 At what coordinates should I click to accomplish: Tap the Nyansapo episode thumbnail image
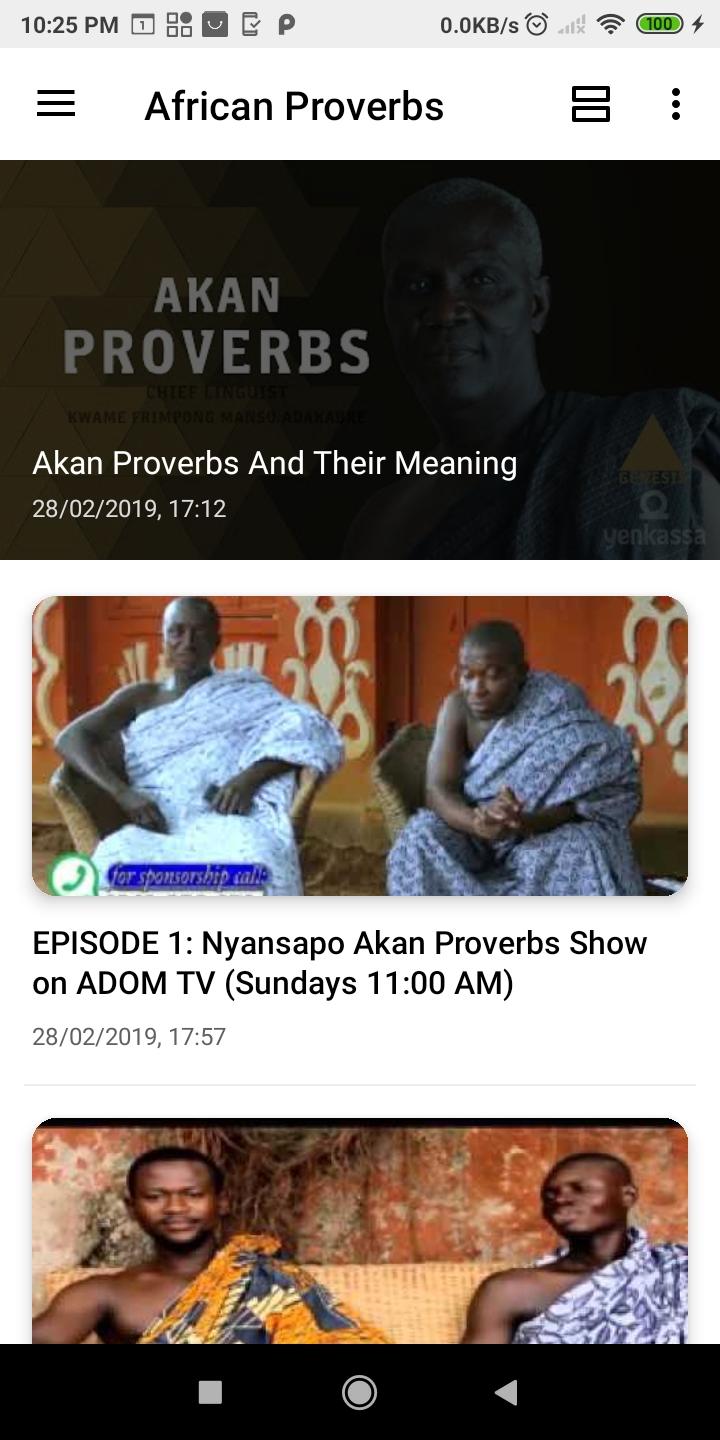[360, 743]
